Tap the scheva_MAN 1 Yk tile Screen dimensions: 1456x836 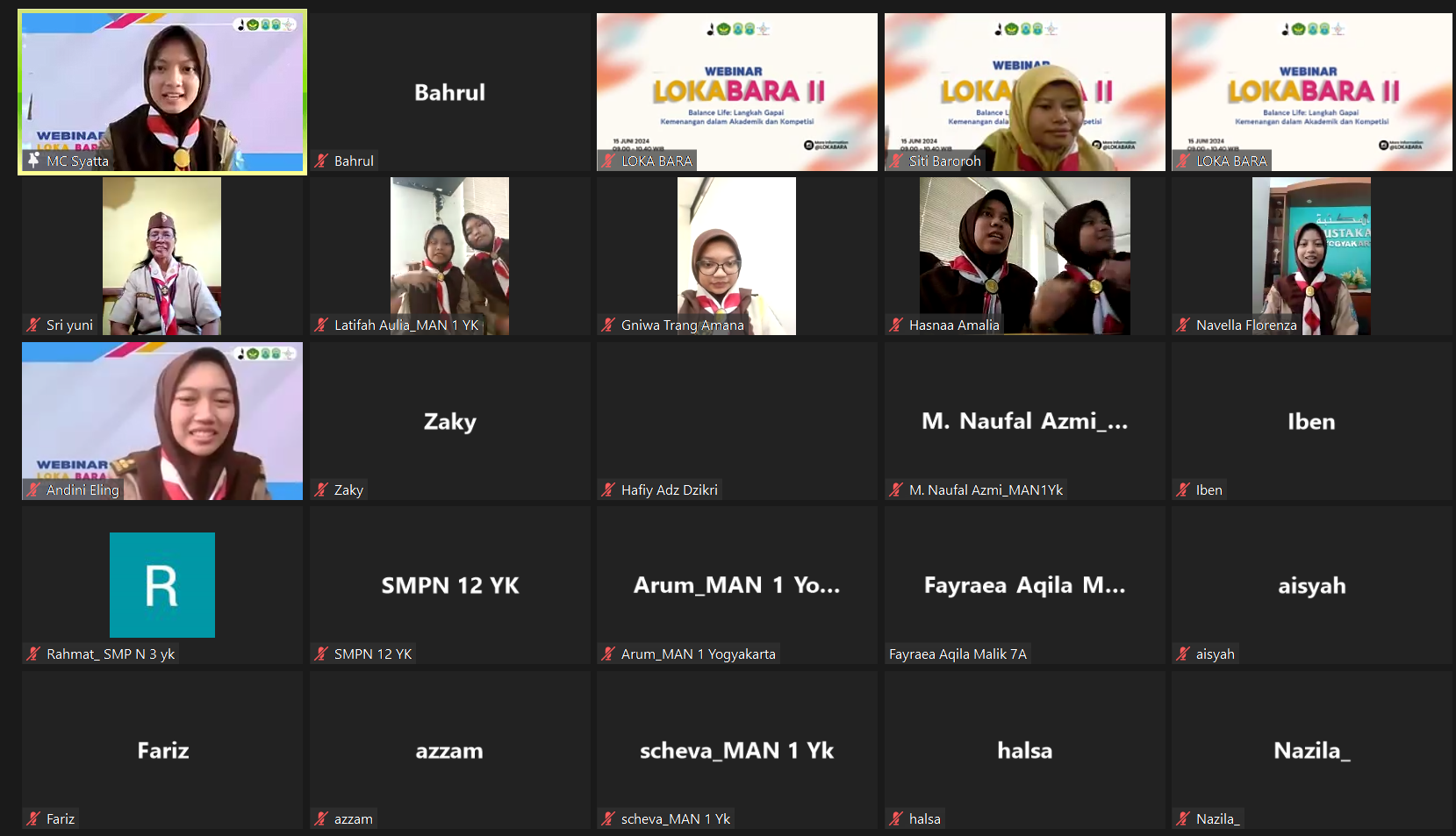[736, 750]
